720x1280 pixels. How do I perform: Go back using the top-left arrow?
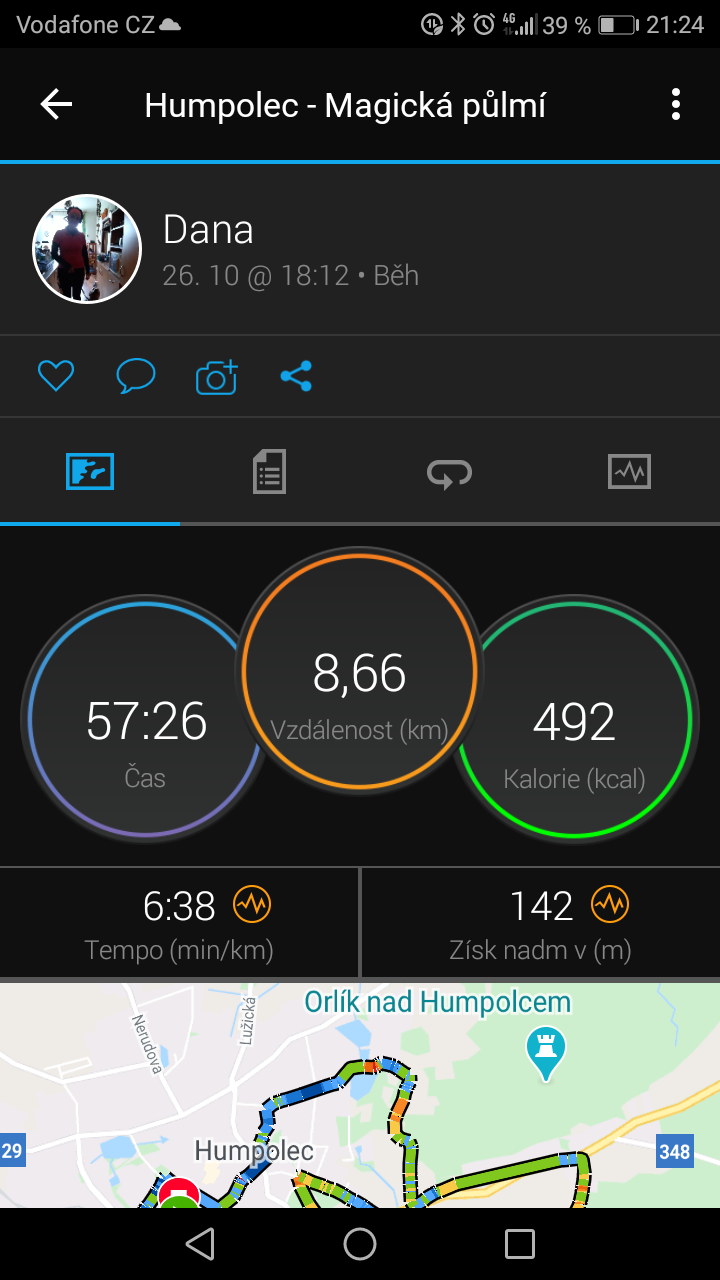point(56,104)
